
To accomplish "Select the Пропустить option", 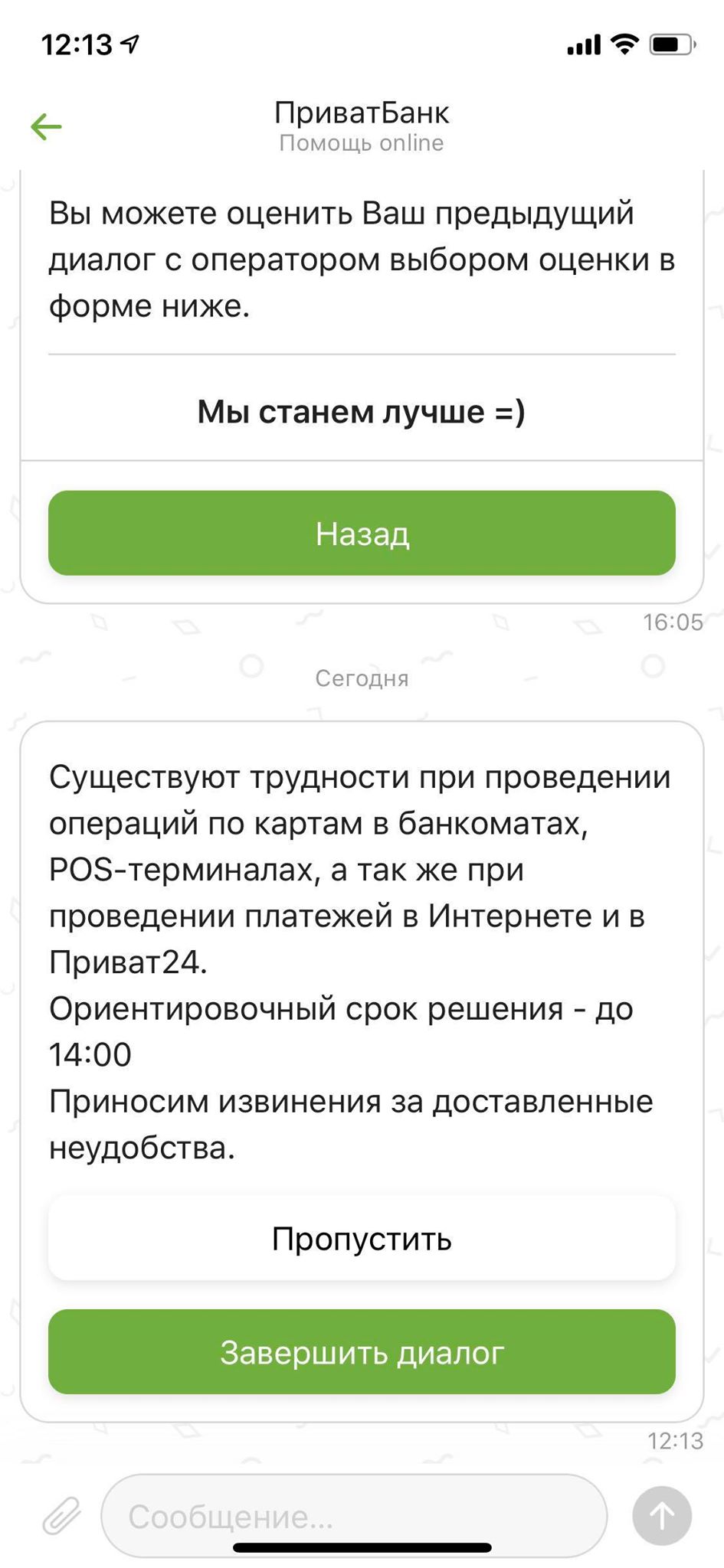I will coord(362,1238).
